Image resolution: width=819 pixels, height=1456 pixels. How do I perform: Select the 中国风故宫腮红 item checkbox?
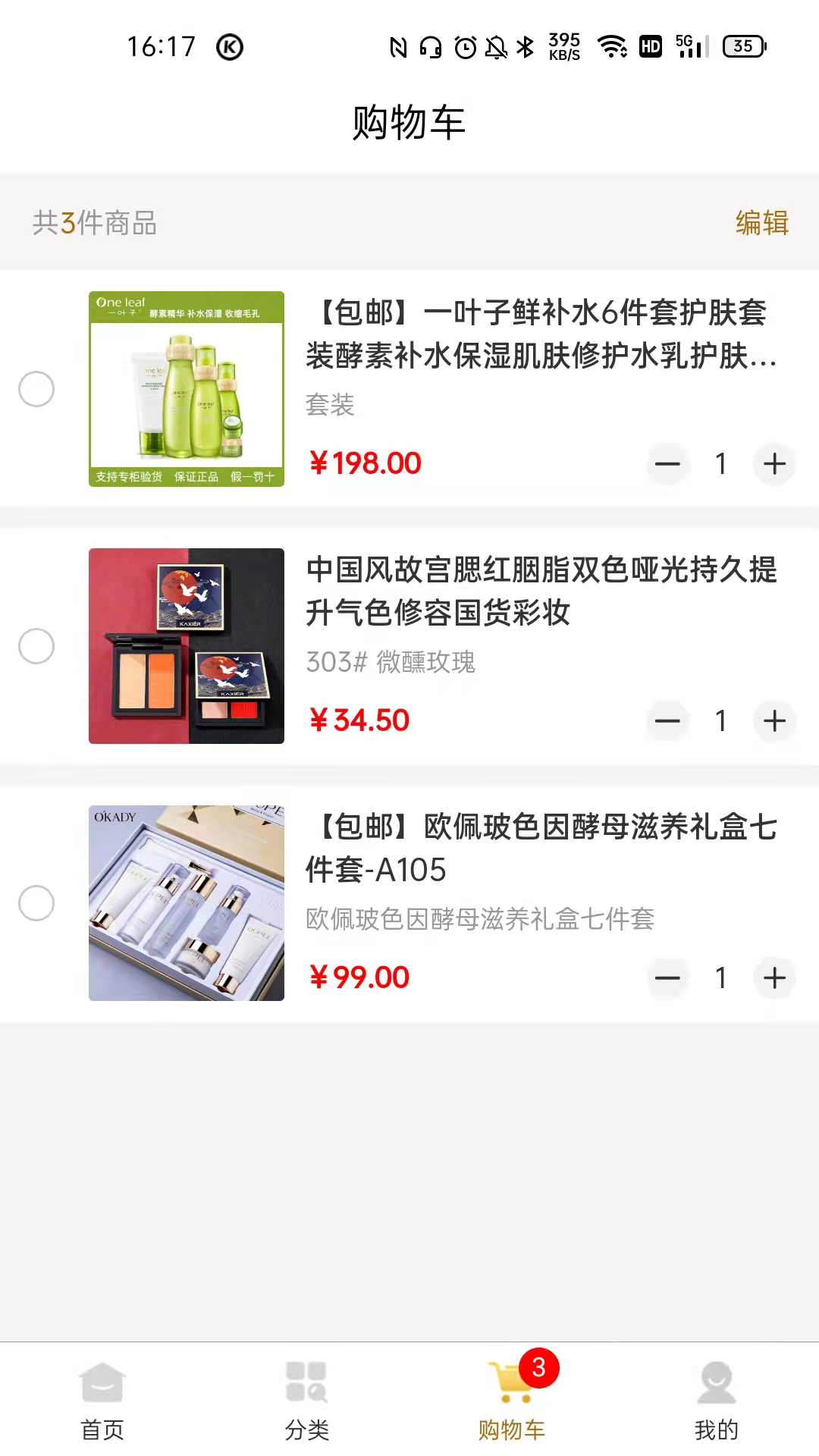pos(36,646)
